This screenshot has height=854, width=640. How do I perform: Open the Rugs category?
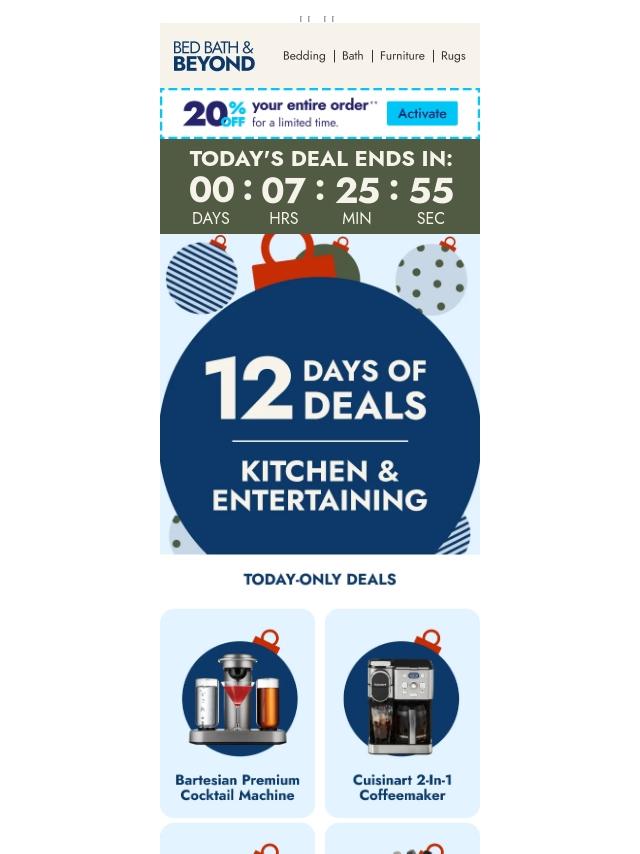[x=453, y=56]
